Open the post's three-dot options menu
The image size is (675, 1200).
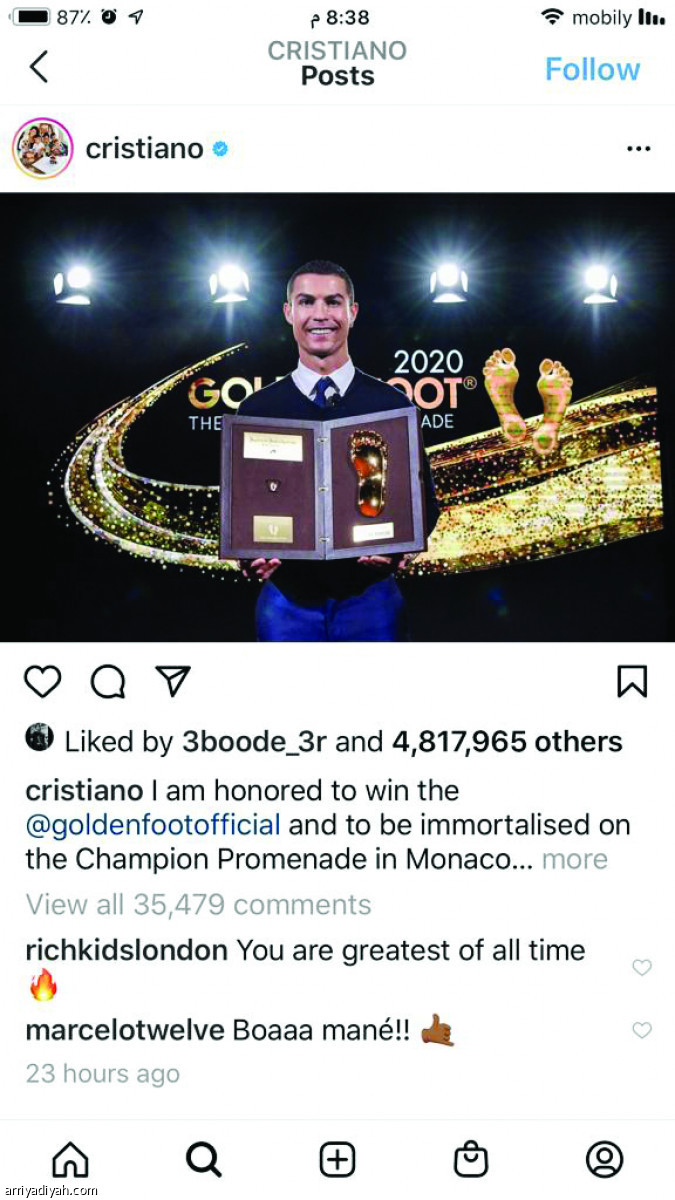click(x=638, y=149)
